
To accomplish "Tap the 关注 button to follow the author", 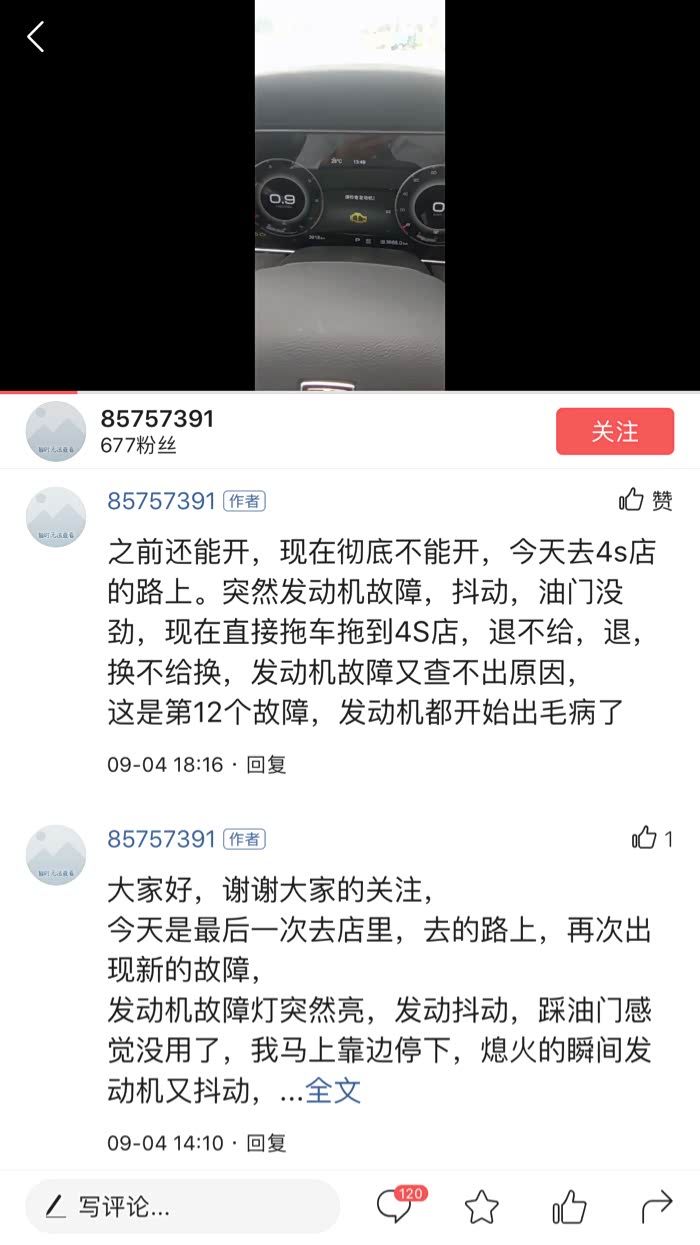I will coord(614,432).
